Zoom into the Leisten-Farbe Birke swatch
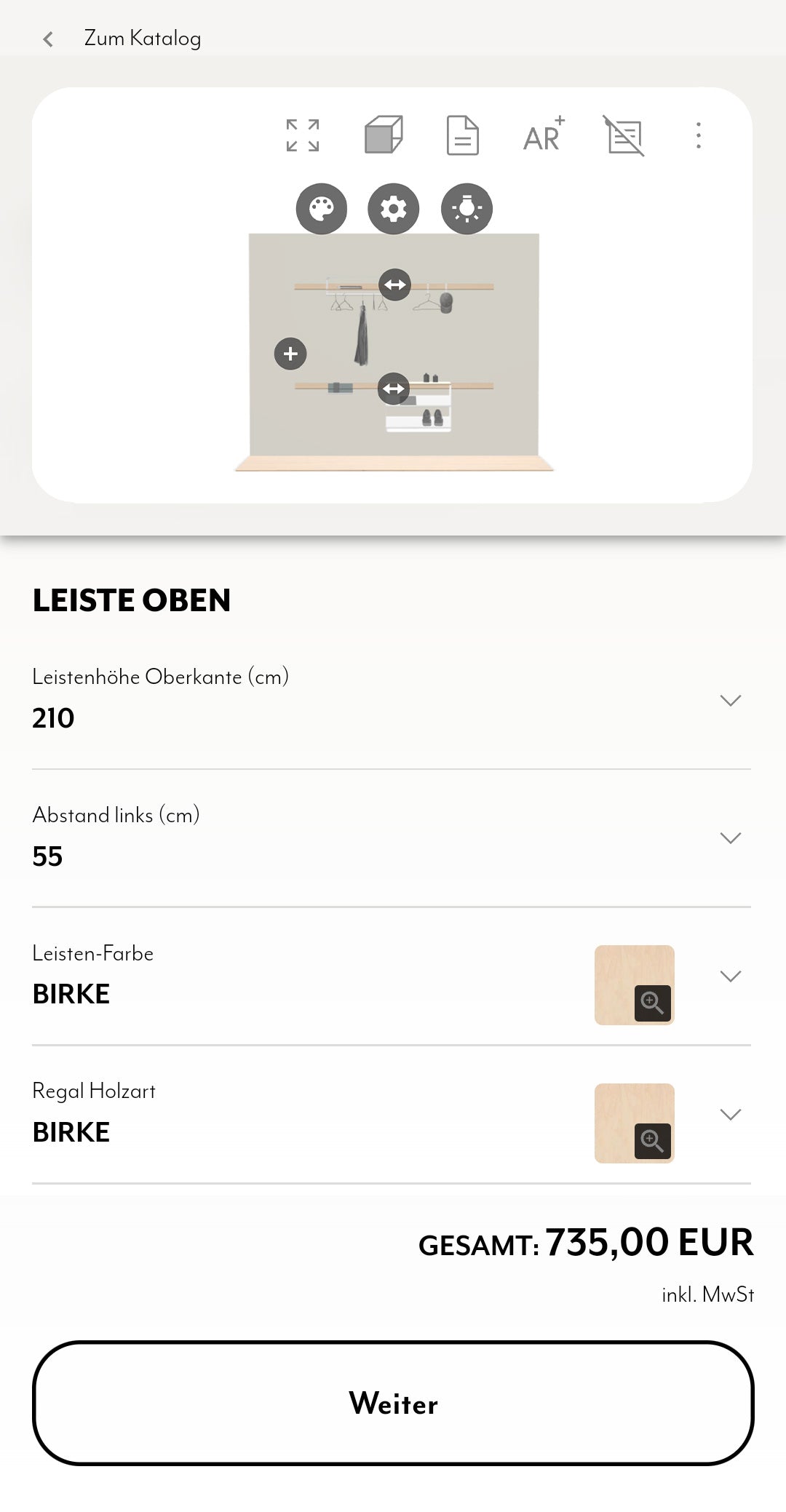Image resolution: width=786 pixels, height=1512 pixels. pos(652,1003)
